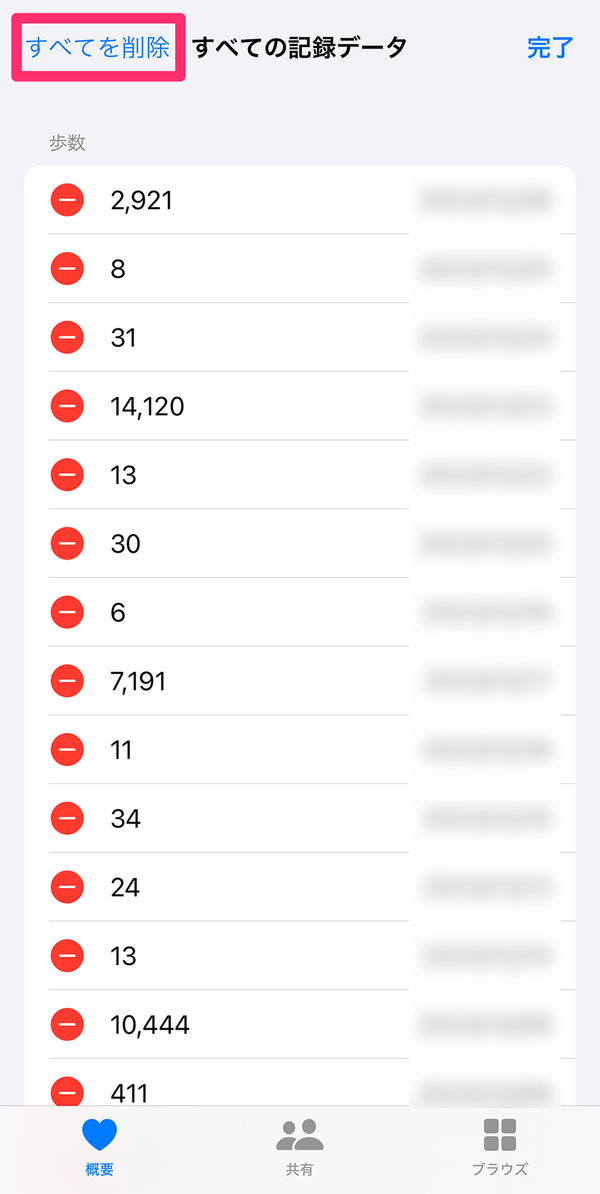Viewport: 600px width, 1194px height.
Task: Go to the ブラウズ tab
Action: coord(499,1146)
